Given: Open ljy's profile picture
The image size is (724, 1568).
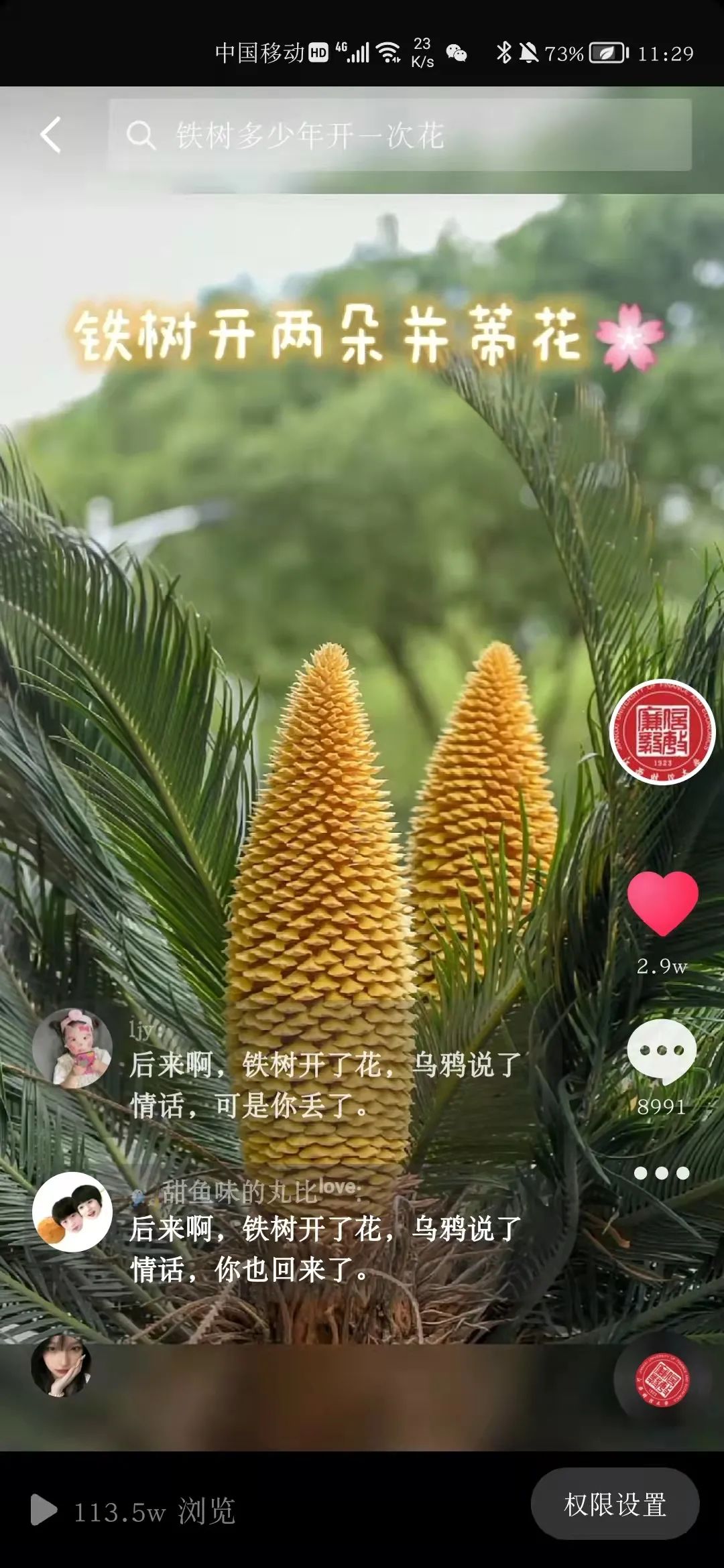Looking at the screenshot, I should click(72, 1047).
